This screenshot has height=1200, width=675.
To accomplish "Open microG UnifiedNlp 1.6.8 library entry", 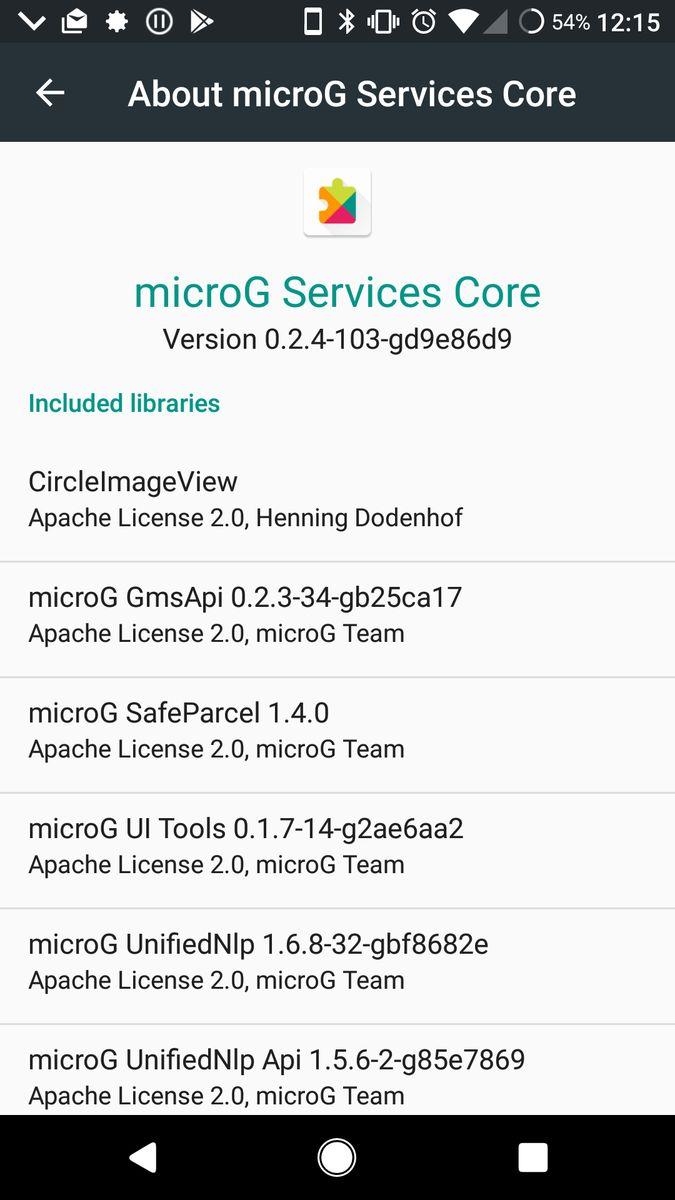I will coord(337,962).
